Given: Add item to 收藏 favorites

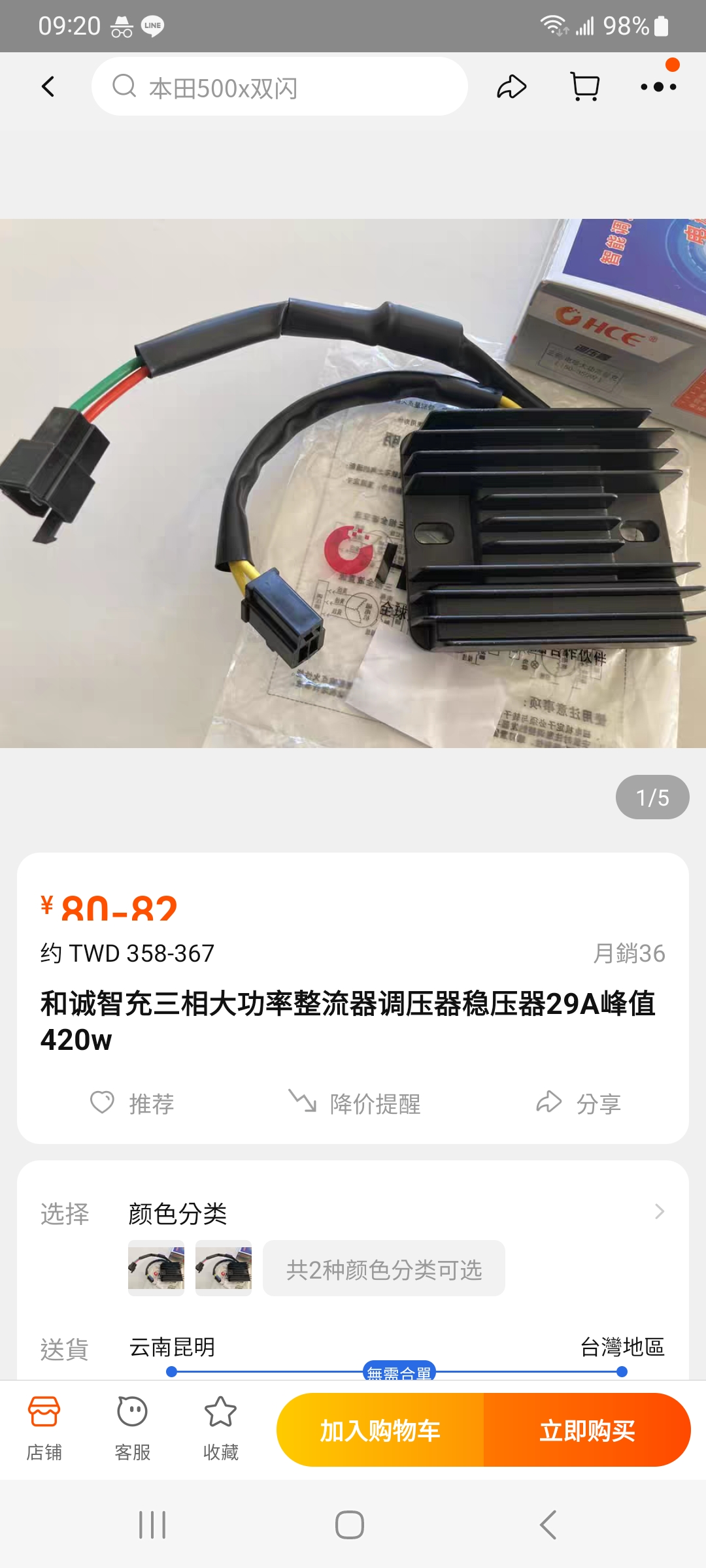Looking at the screenshot, I should pos(220,1429).
